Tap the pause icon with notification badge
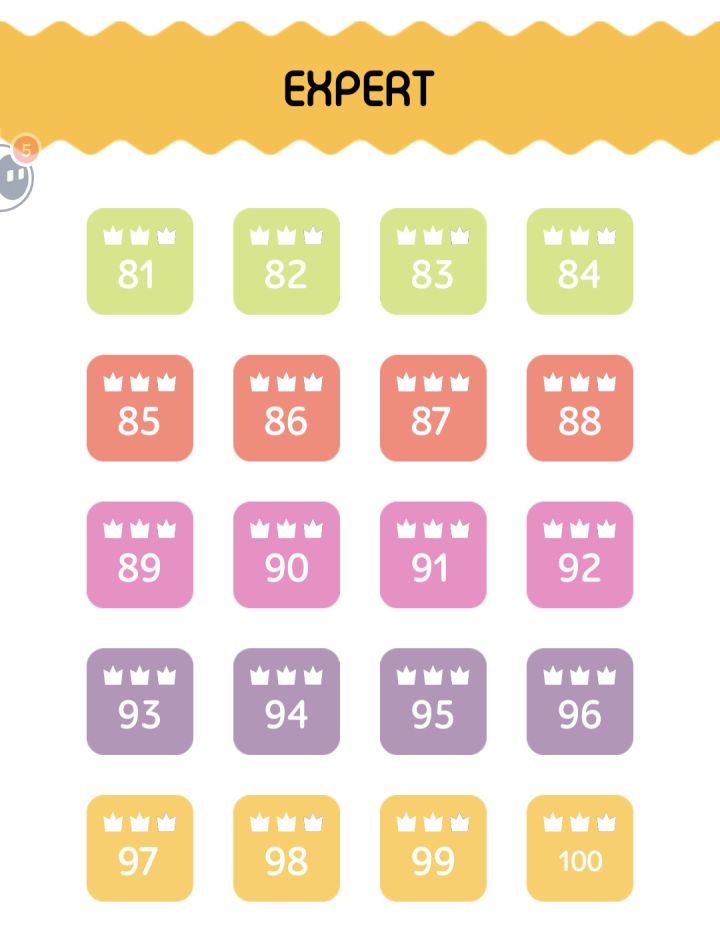Screen dimensions: 720x927 pos(14,175)
